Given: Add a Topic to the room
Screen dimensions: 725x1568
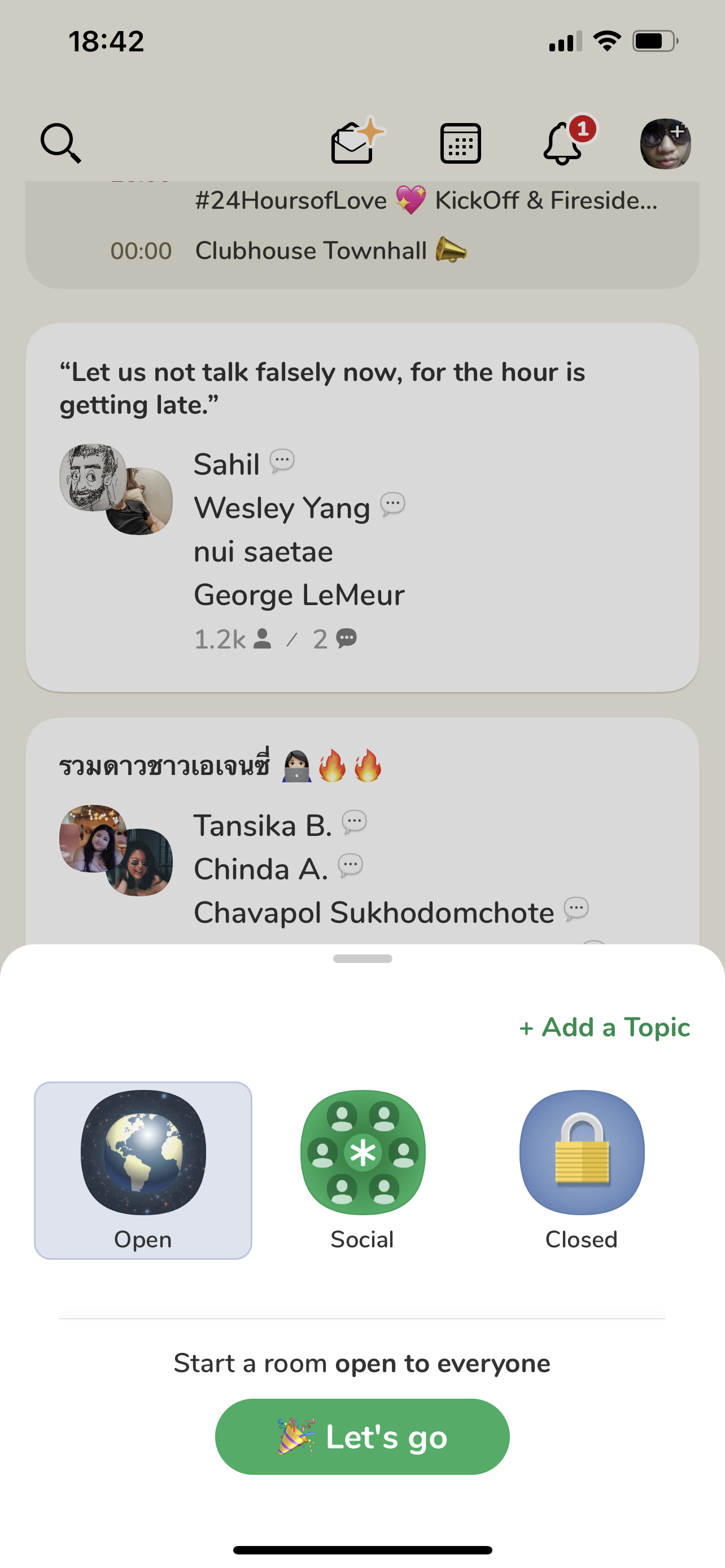Looking at the screenshot, I should point(605,1027).
